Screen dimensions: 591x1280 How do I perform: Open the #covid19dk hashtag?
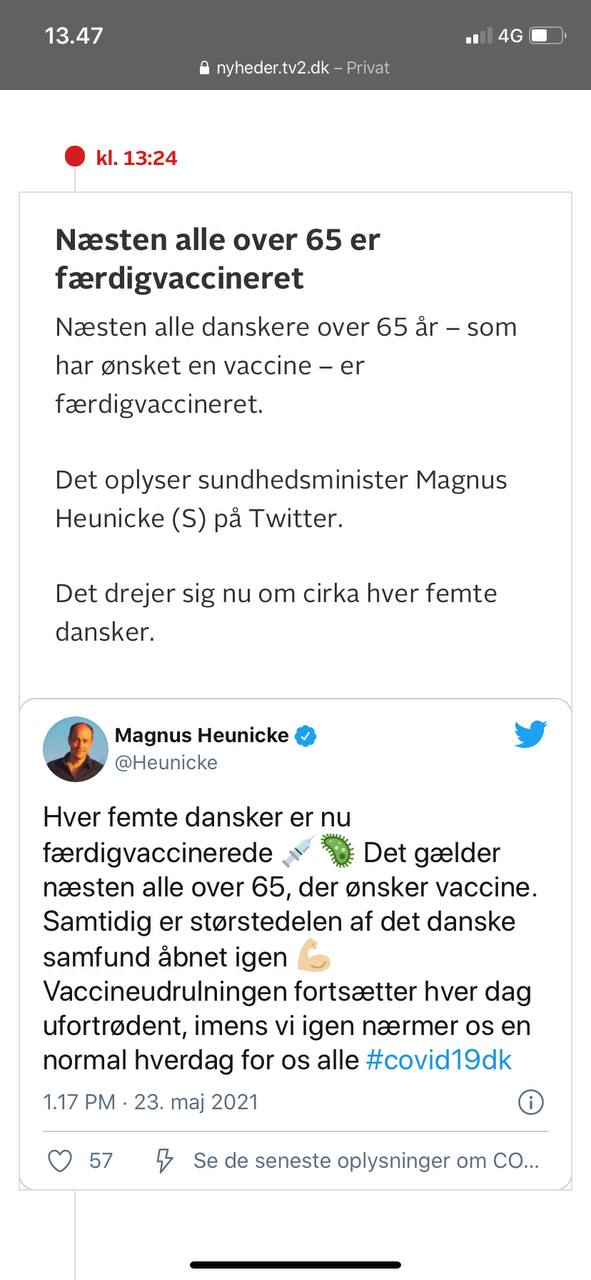click(x=439, y=1060)
